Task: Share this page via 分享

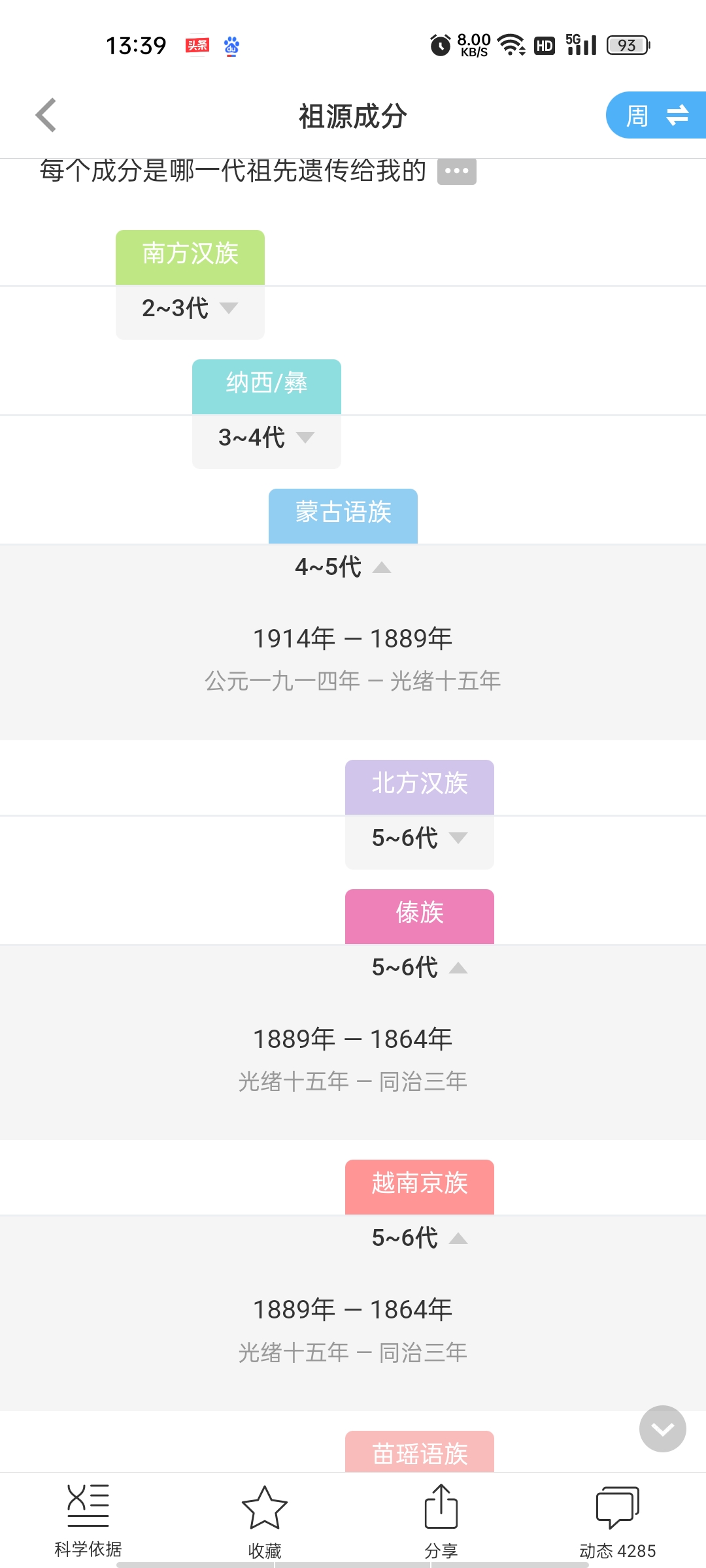Action: coord(441,1521)
